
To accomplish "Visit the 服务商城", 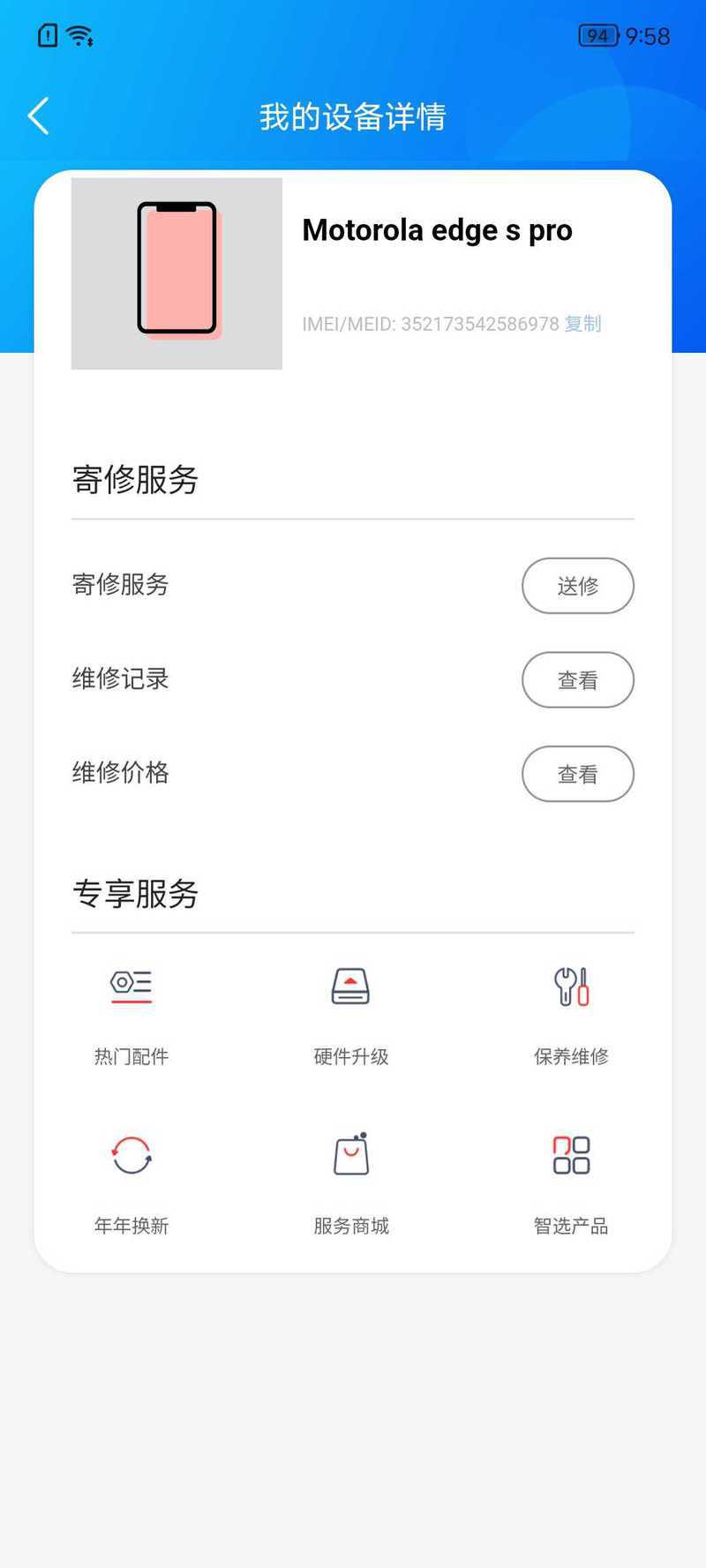I will click(x=351, y=1184).
